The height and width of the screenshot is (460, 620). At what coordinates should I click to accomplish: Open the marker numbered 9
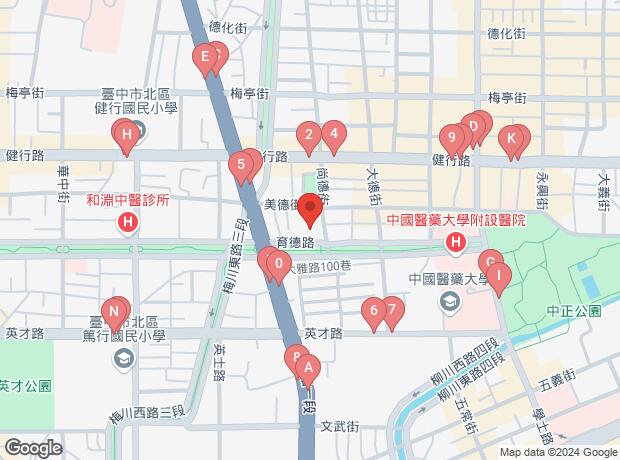[x=453, y=137]
